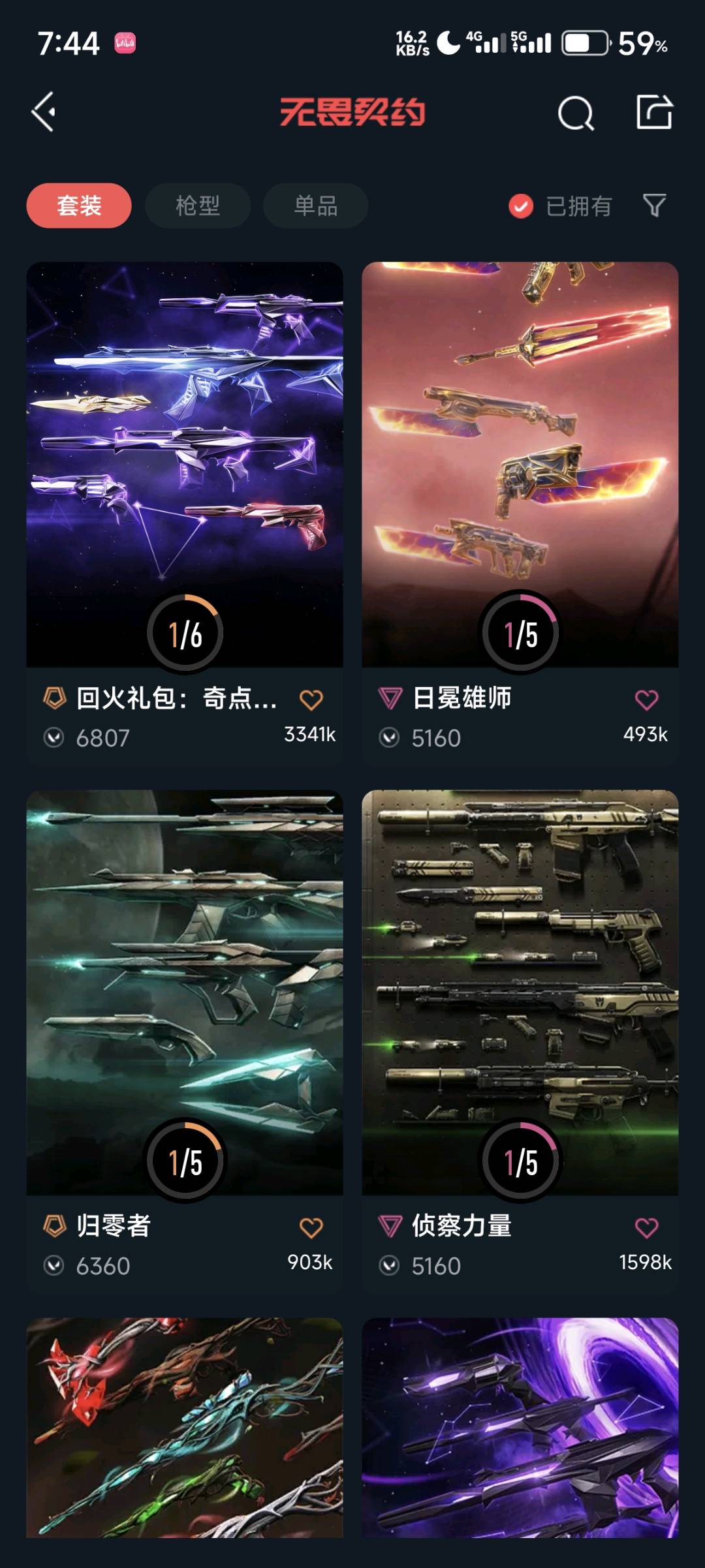Open the filter funnel icon
The width and height of the screenshot is (705, 1568).
[654, 206]
